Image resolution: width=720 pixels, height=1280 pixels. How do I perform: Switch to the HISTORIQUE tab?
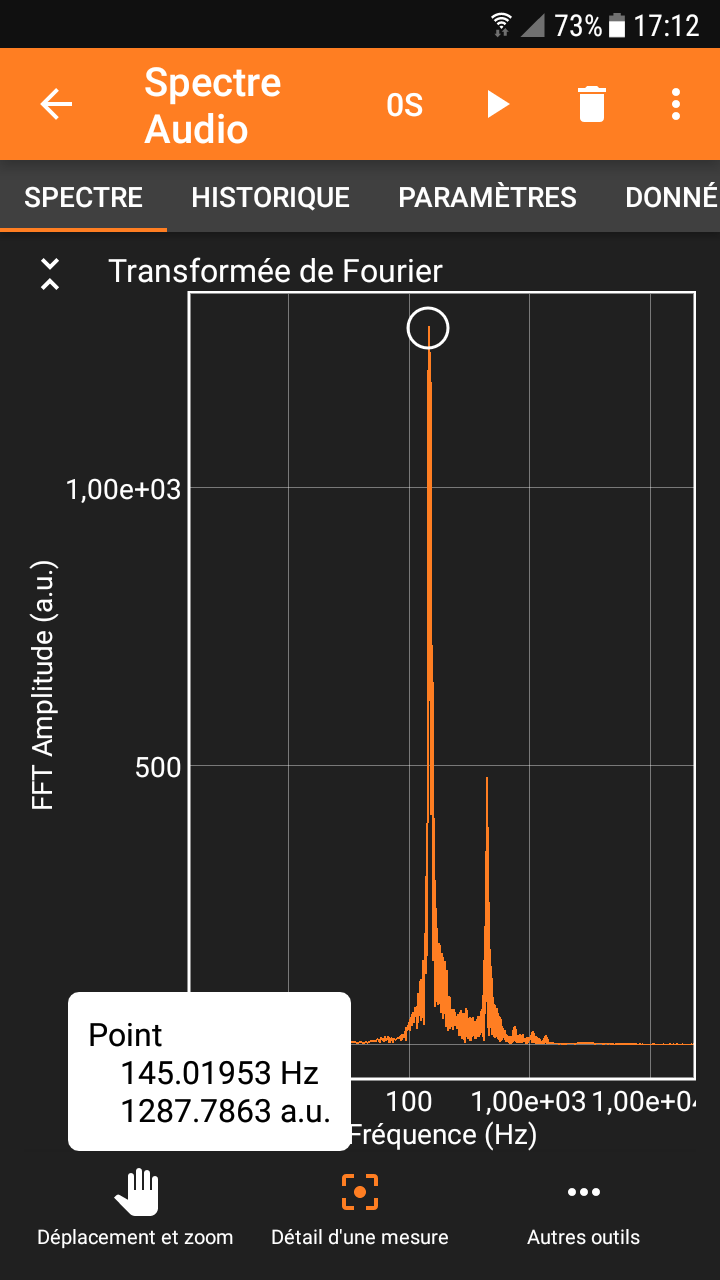271,197
